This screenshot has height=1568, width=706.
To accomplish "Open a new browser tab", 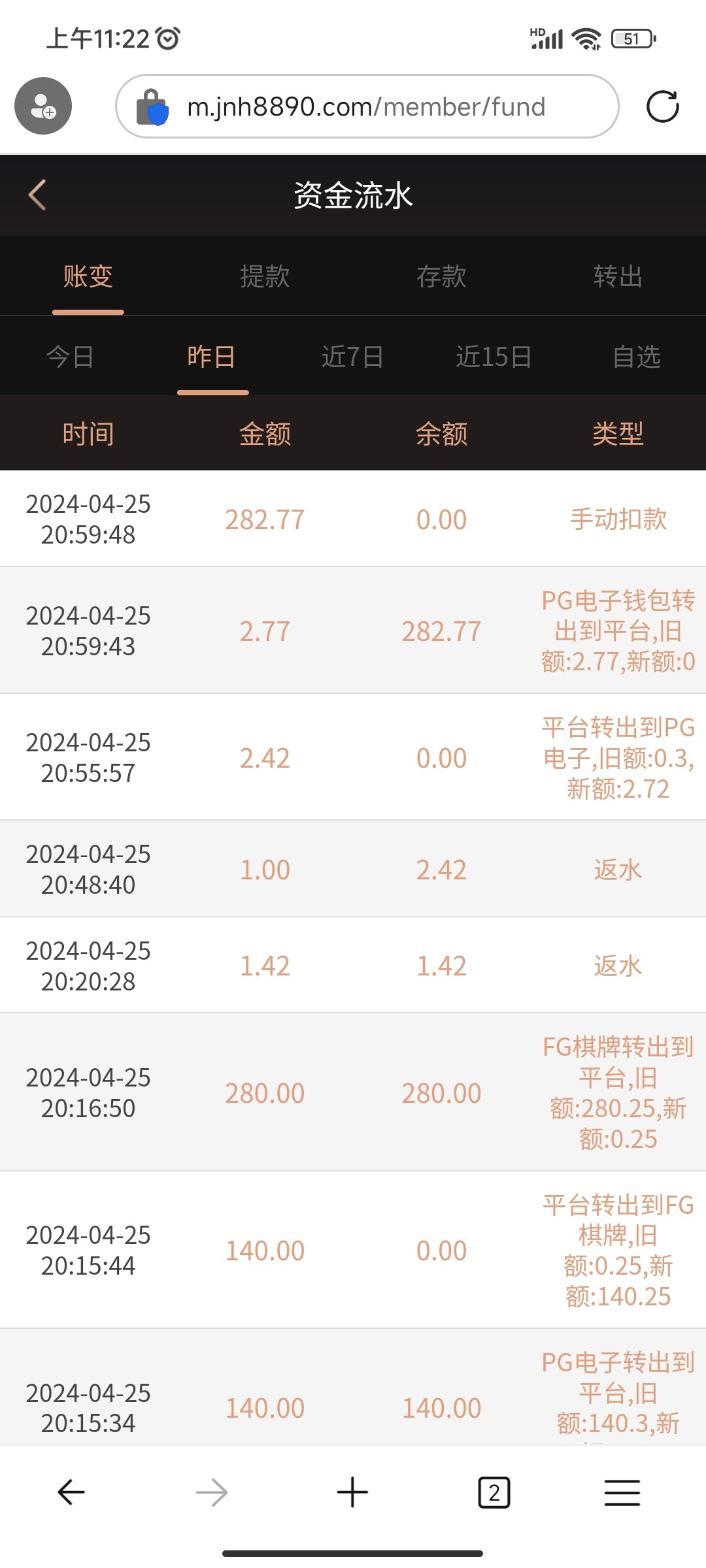I will [x=352, y=1492].
